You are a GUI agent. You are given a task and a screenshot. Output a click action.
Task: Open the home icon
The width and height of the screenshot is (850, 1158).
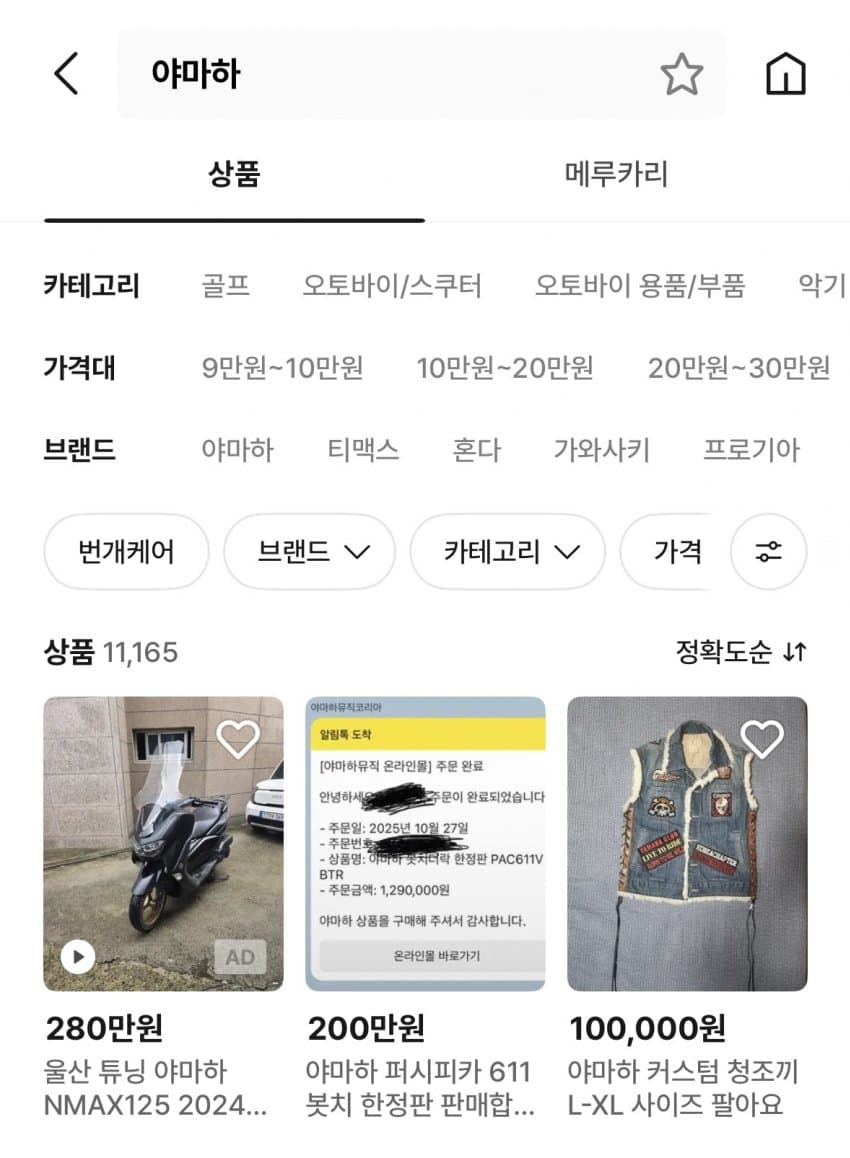[x=785, y=74]
